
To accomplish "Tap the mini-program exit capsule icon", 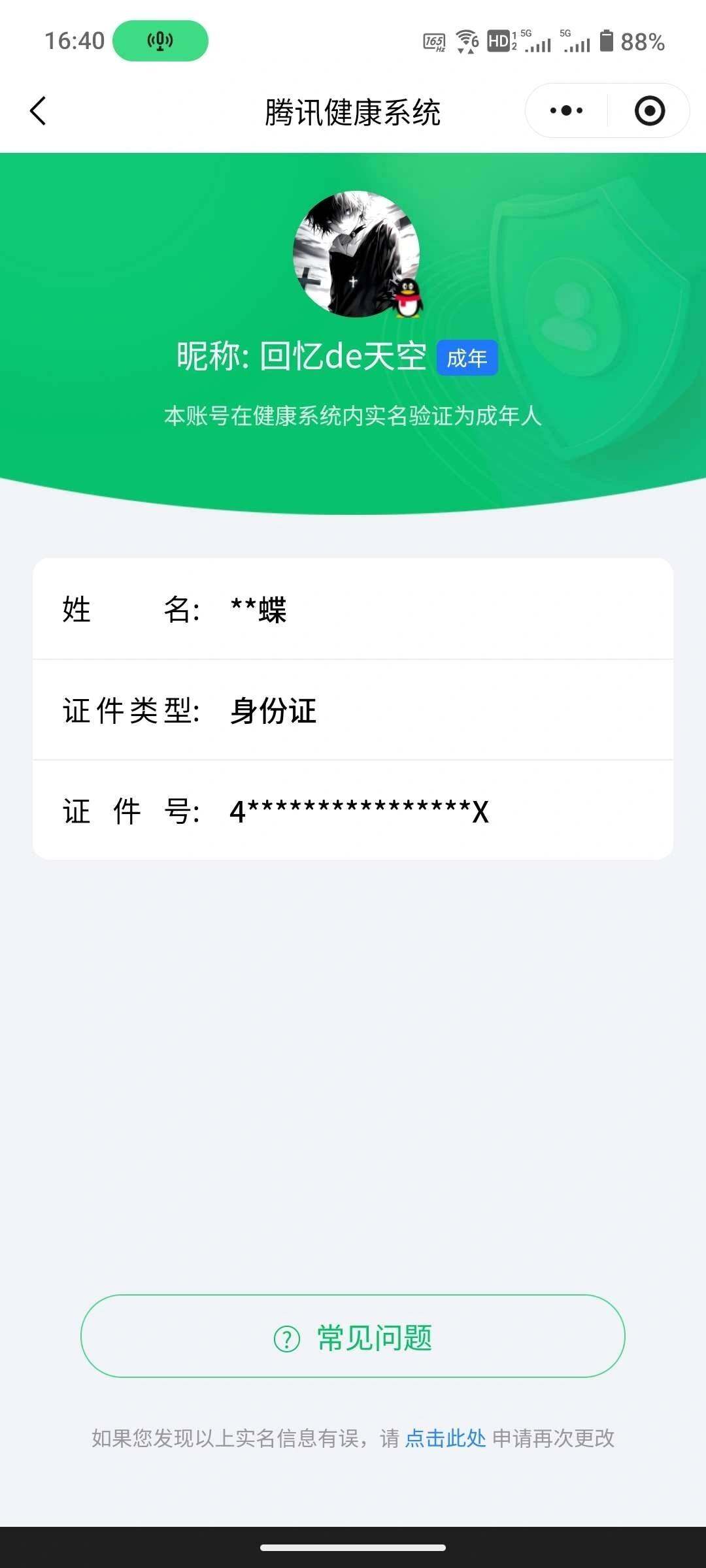I will (650, 111).
